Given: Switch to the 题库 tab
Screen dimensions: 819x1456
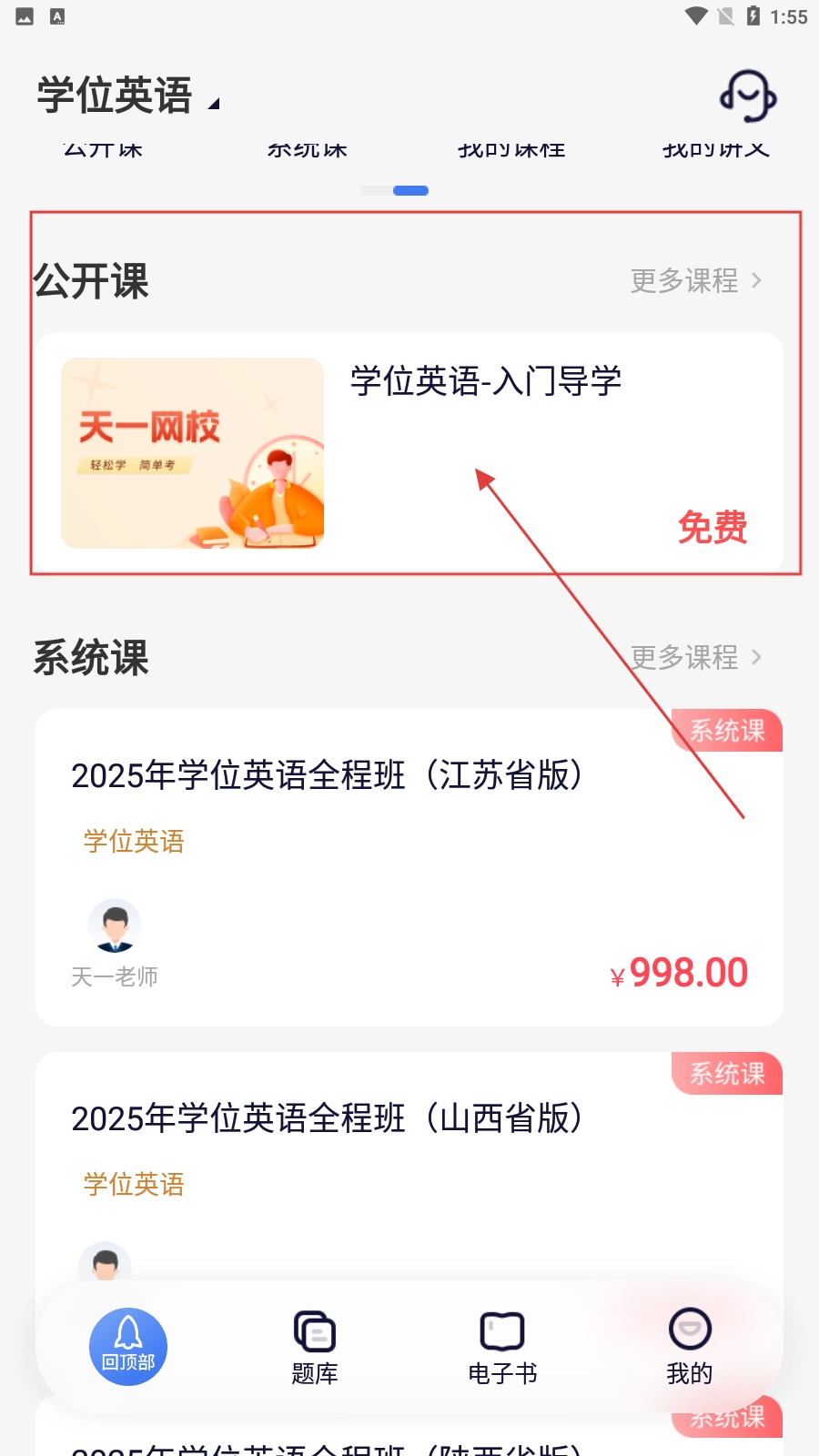Looking at the screenshot, I should [x=315, y=1349].
